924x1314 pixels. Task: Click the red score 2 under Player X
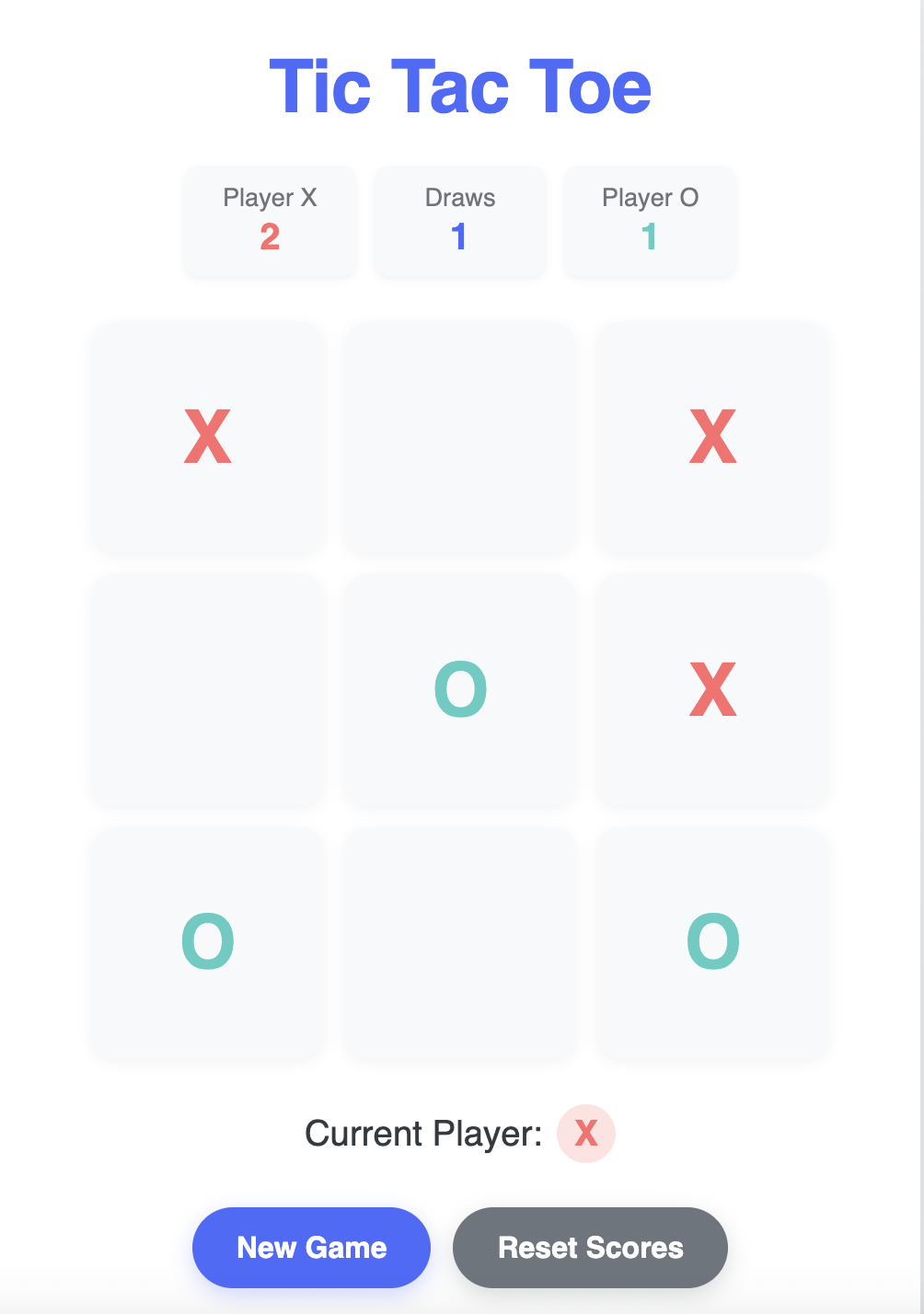(x=269, y=236)
